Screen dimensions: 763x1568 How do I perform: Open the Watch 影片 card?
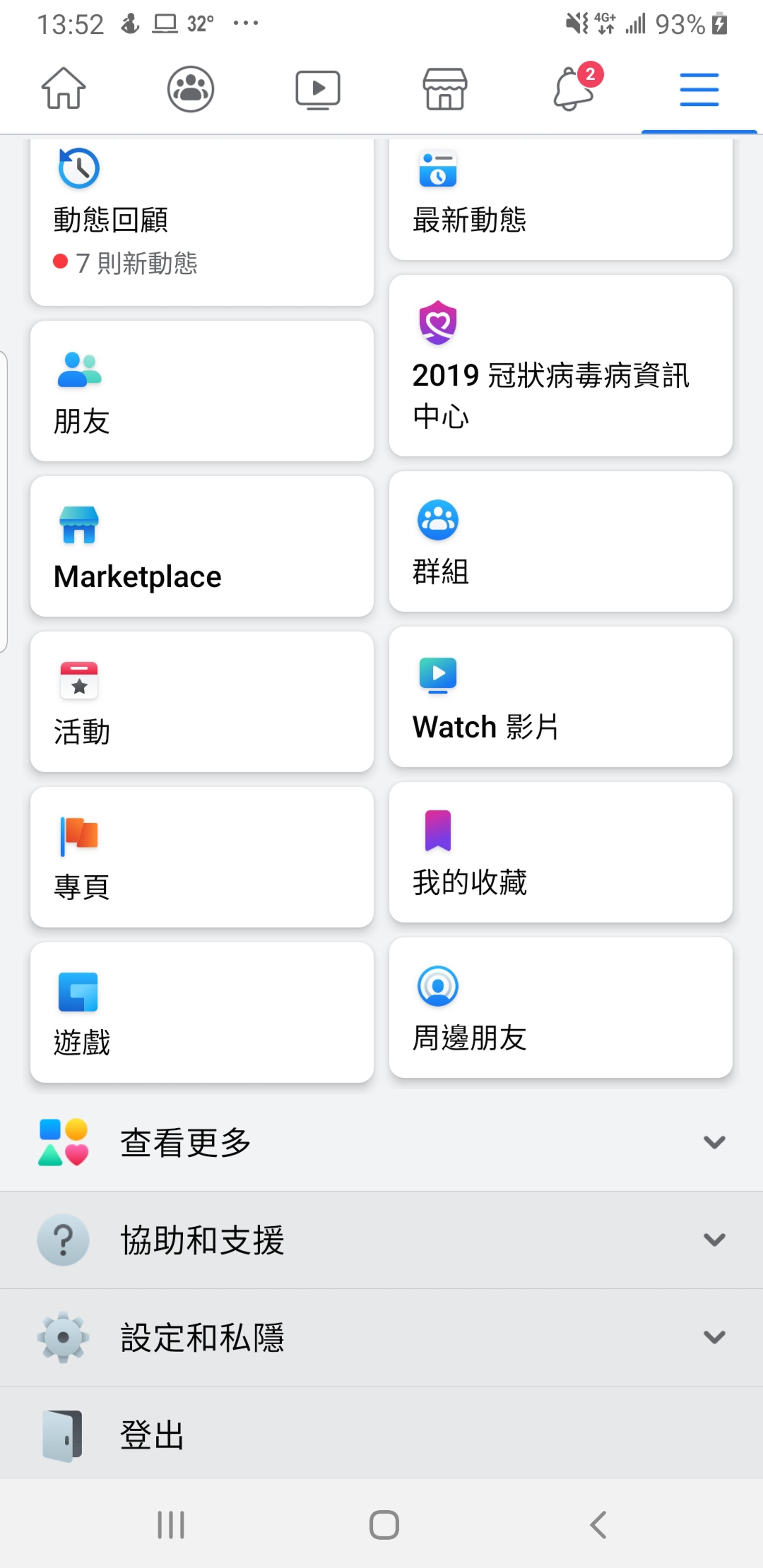coord(560,696)
